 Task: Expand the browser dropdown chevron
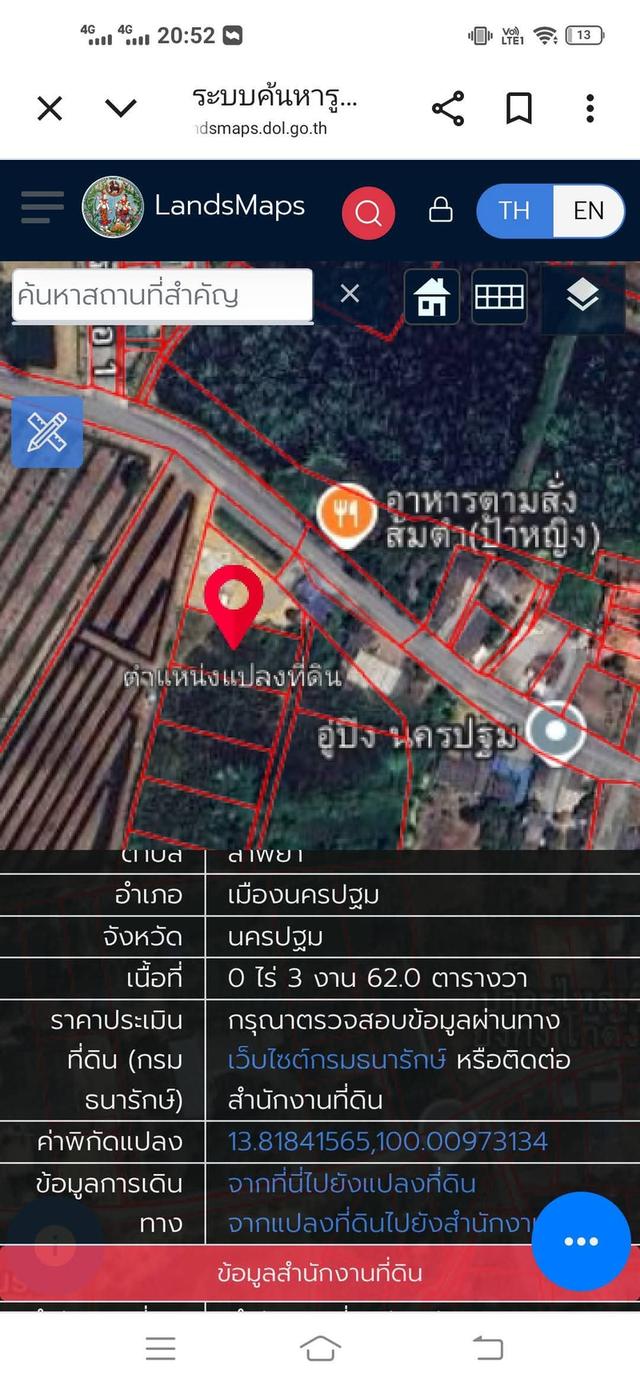pos(121,109)
